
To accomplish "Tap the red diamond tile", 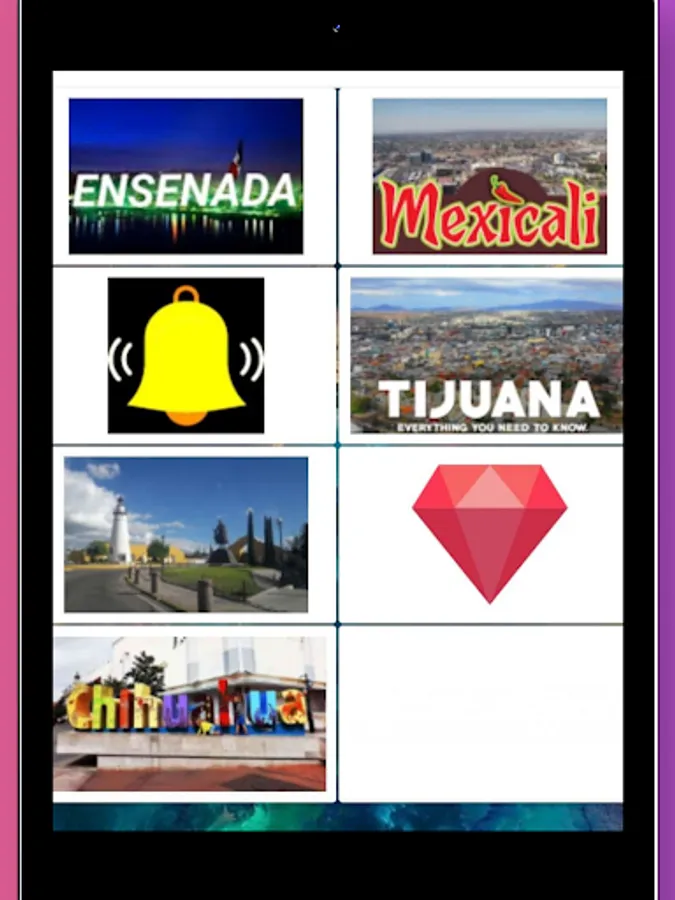I will point(490,534).
